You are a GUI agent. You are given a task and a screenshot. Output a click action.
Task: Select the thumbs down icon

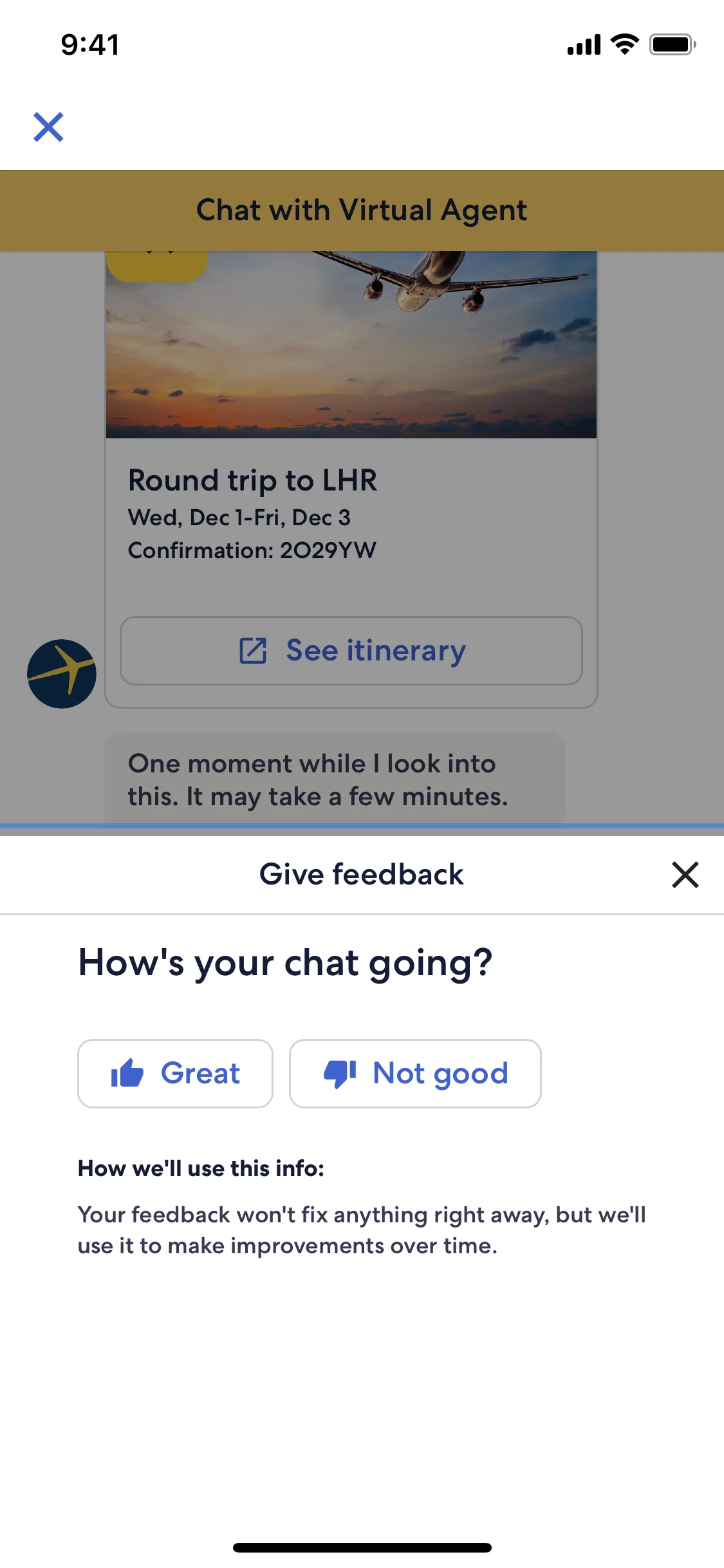[340, 1072]
